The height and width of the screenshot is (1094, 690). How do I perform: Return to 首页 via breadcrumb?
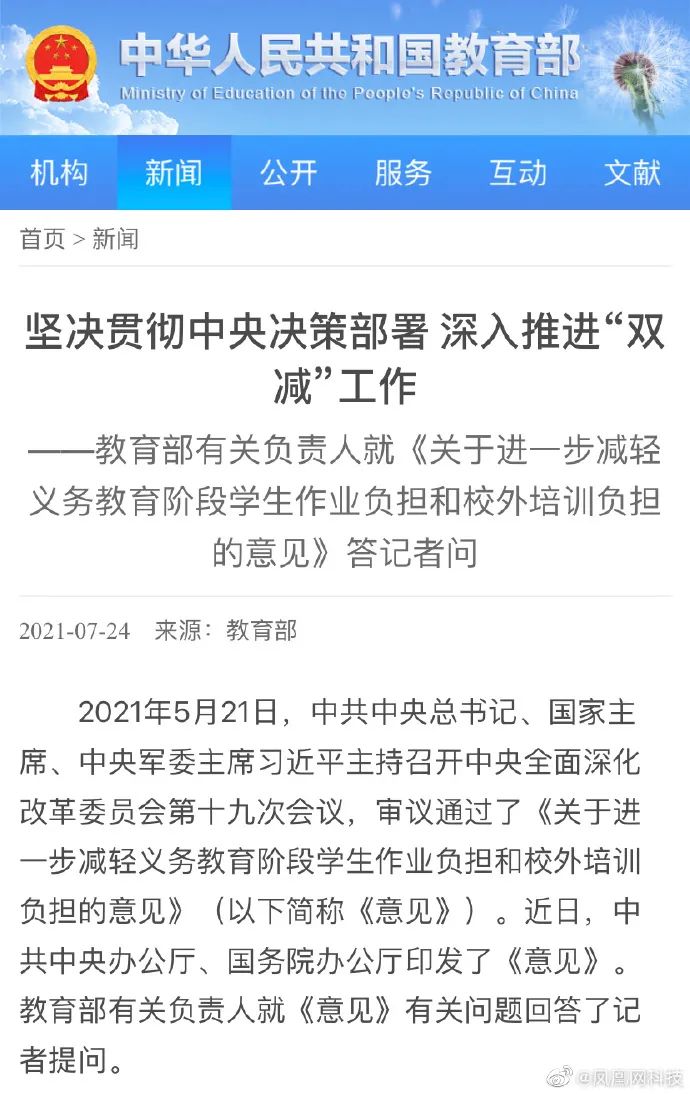[x=42, y=239]
